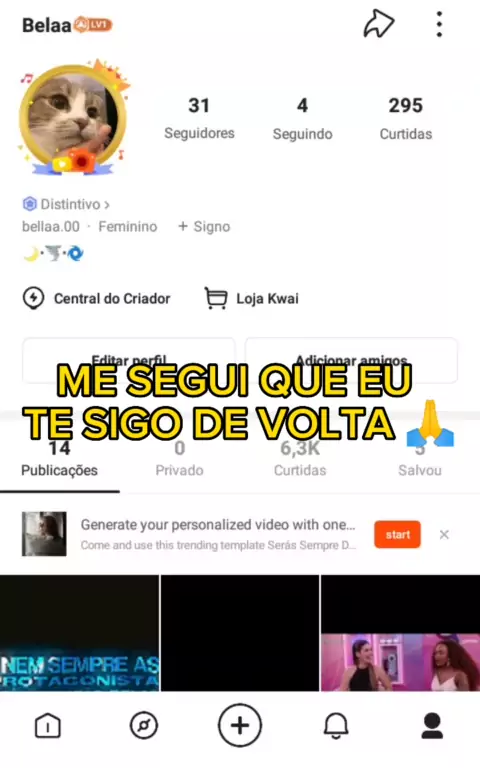
Task: Open the Distintivo badge link
Action: tap(66, 204)
